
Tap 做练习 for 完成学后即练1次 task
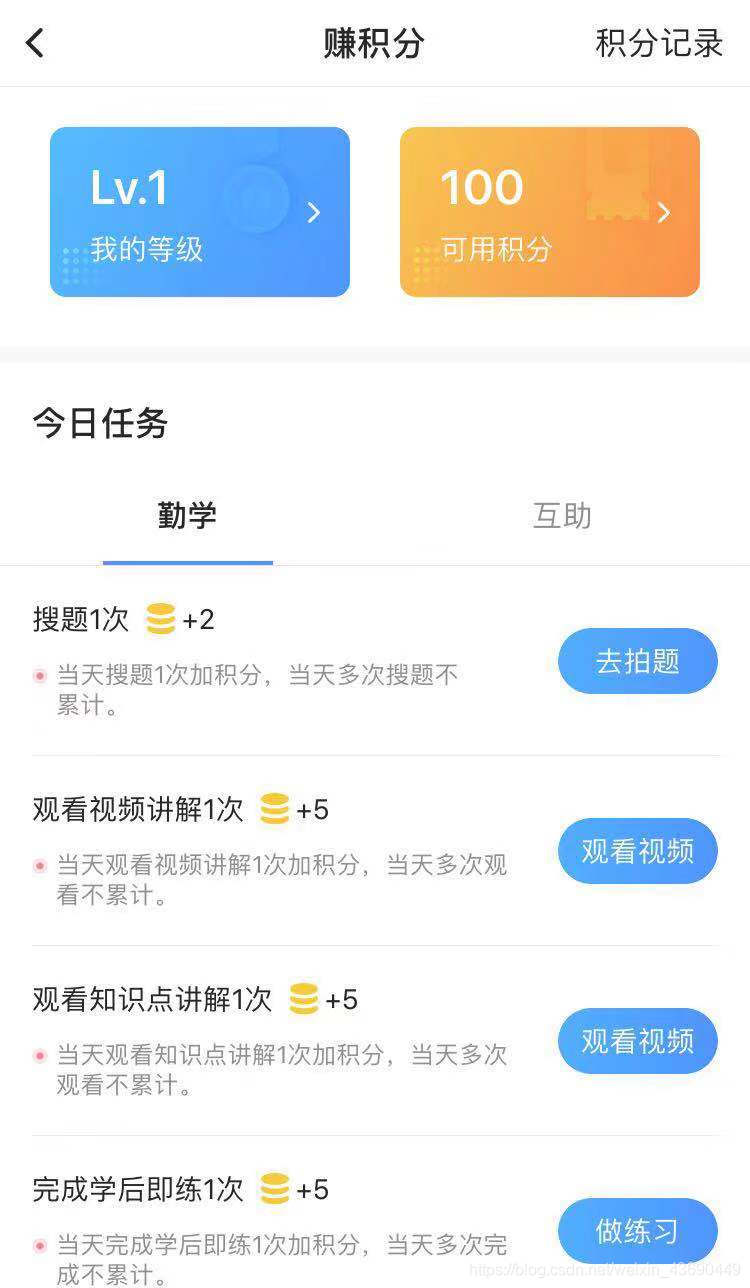coord(638,1231)
